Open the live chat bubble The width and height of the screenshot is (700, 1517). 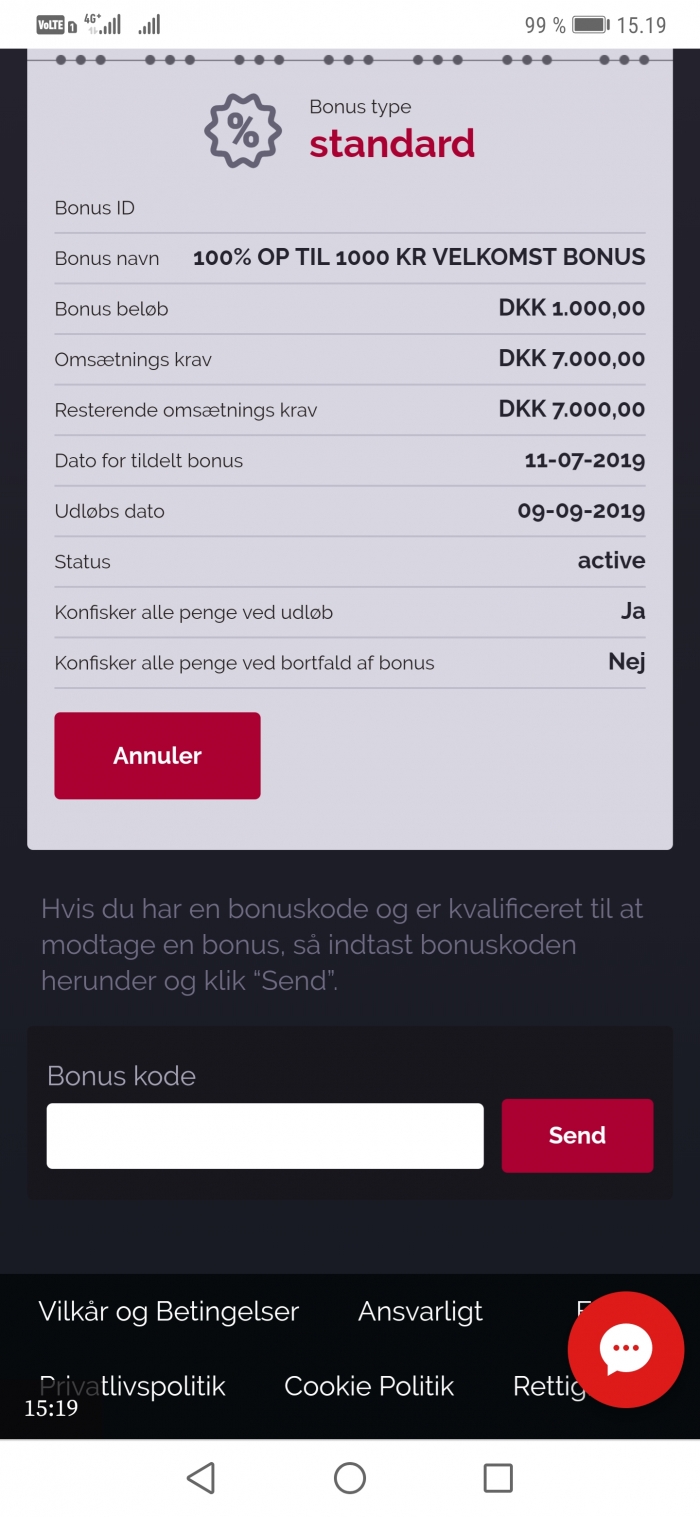point(625,1349)
